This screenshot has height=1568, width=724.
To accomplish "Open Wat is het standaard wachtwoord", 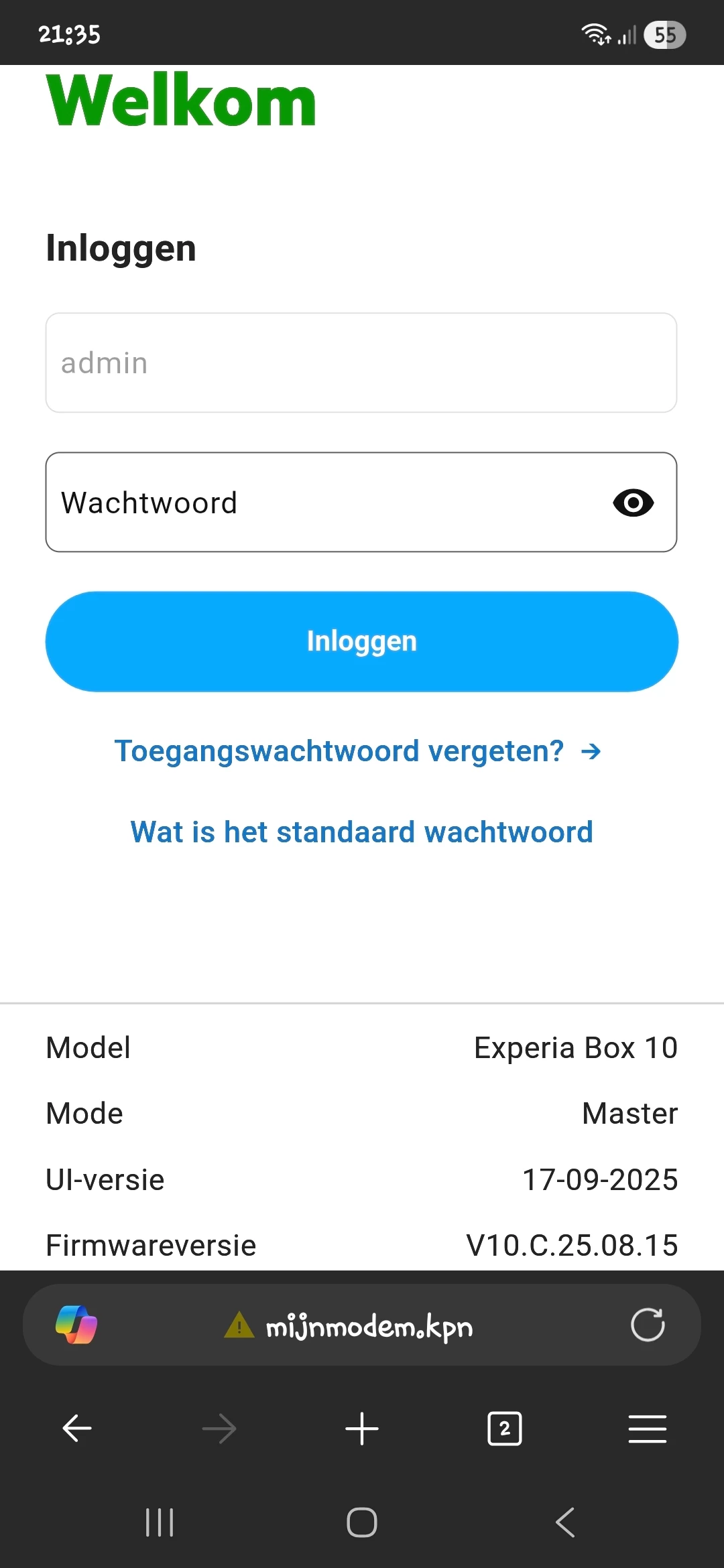I will pyautogui.click(x=361, y=832).
